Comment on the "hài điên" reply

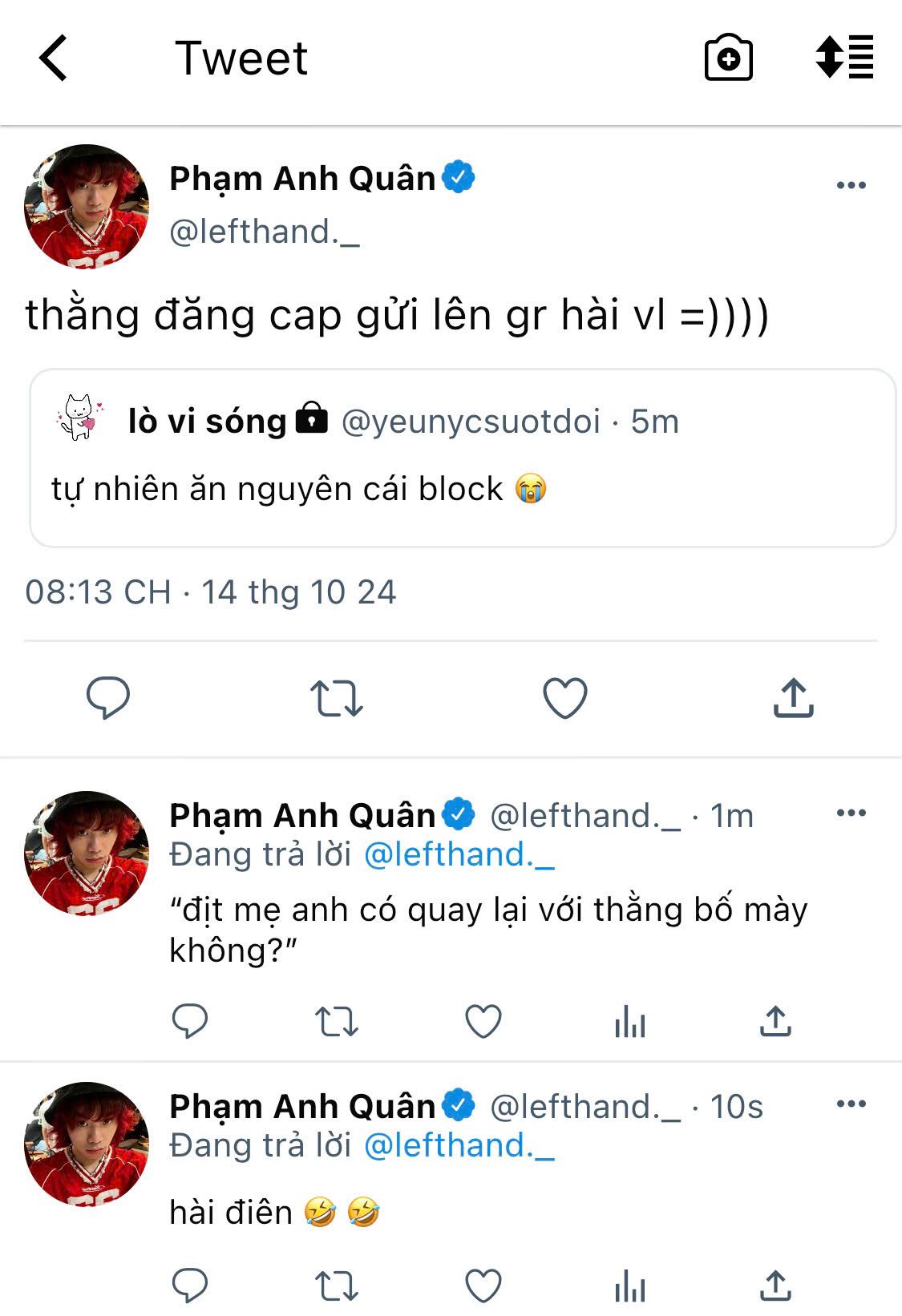(x=190, y=1286)
